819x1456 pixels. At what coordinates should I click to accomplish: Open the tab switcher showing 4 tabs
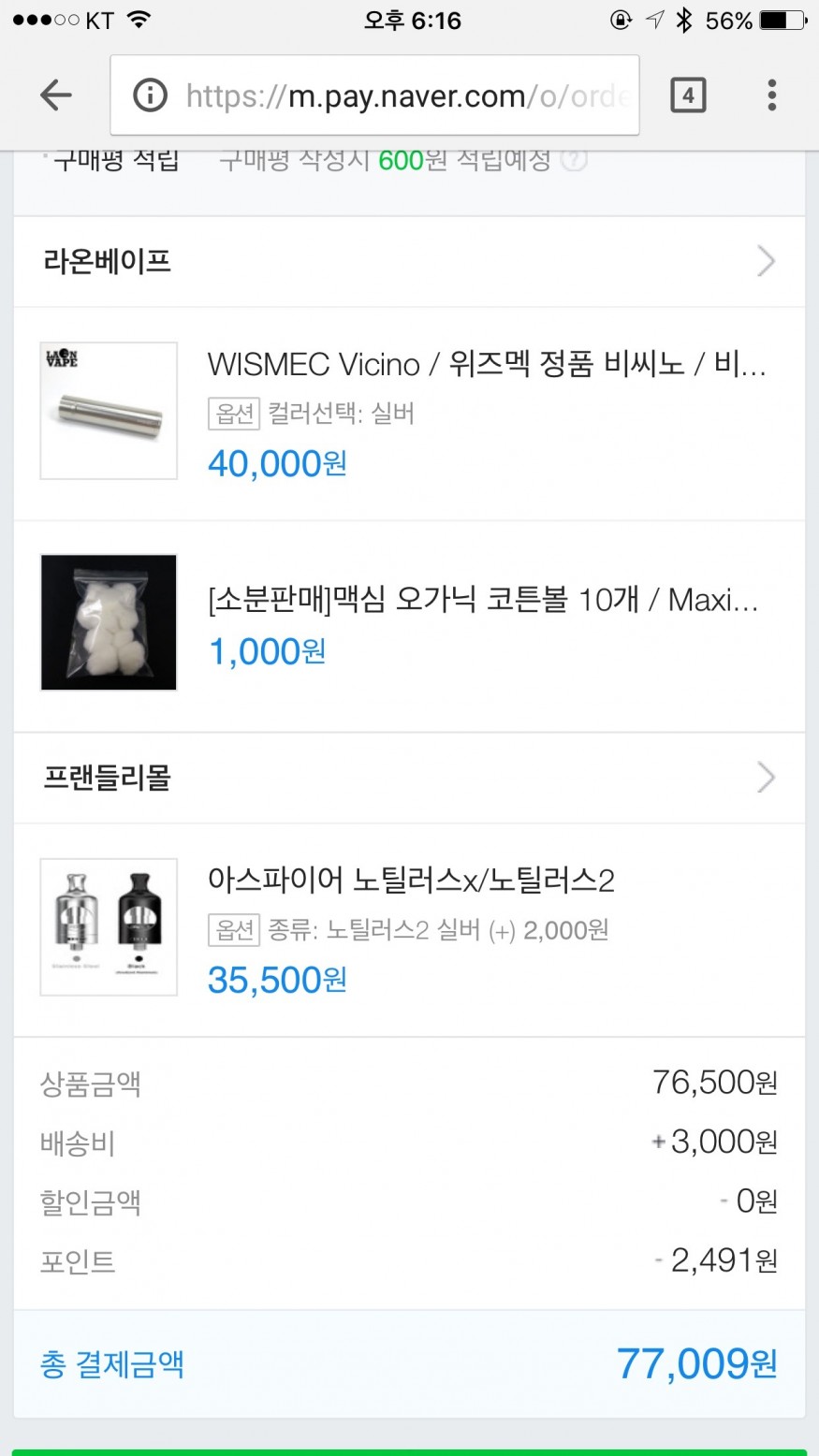tap(688, 95)
